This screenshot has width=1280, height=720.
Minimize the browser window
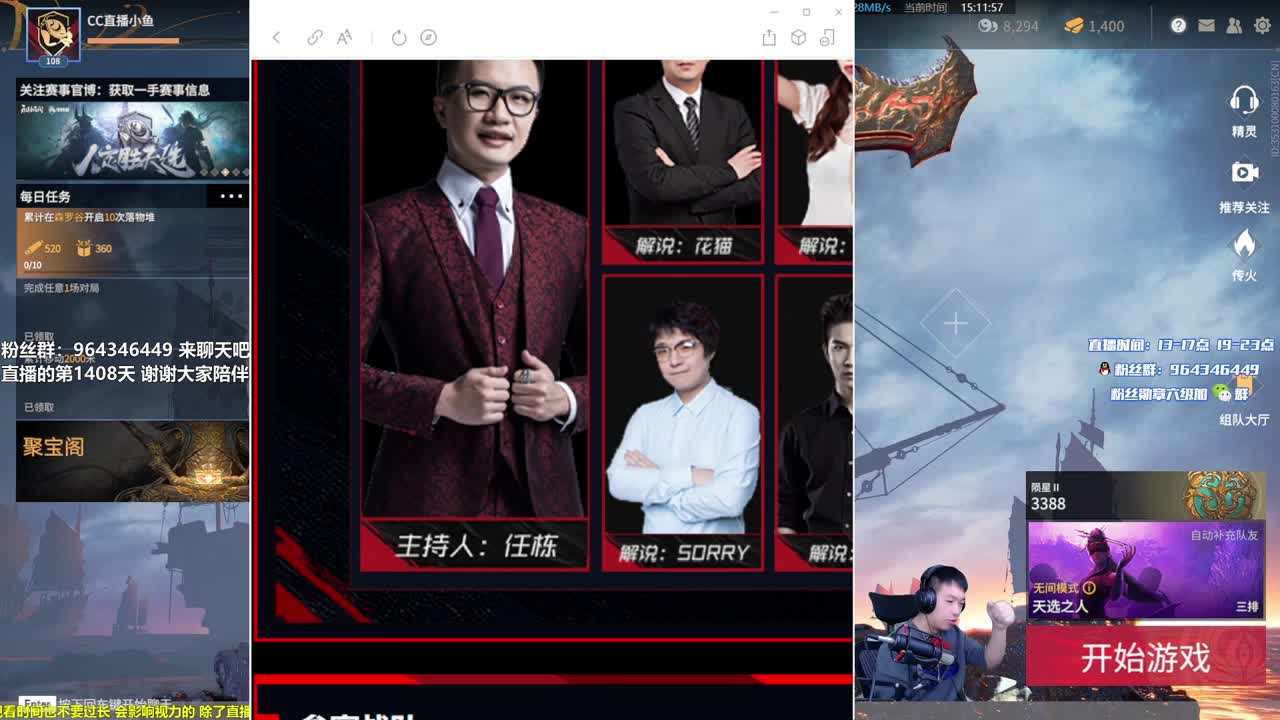pos(774,12)
